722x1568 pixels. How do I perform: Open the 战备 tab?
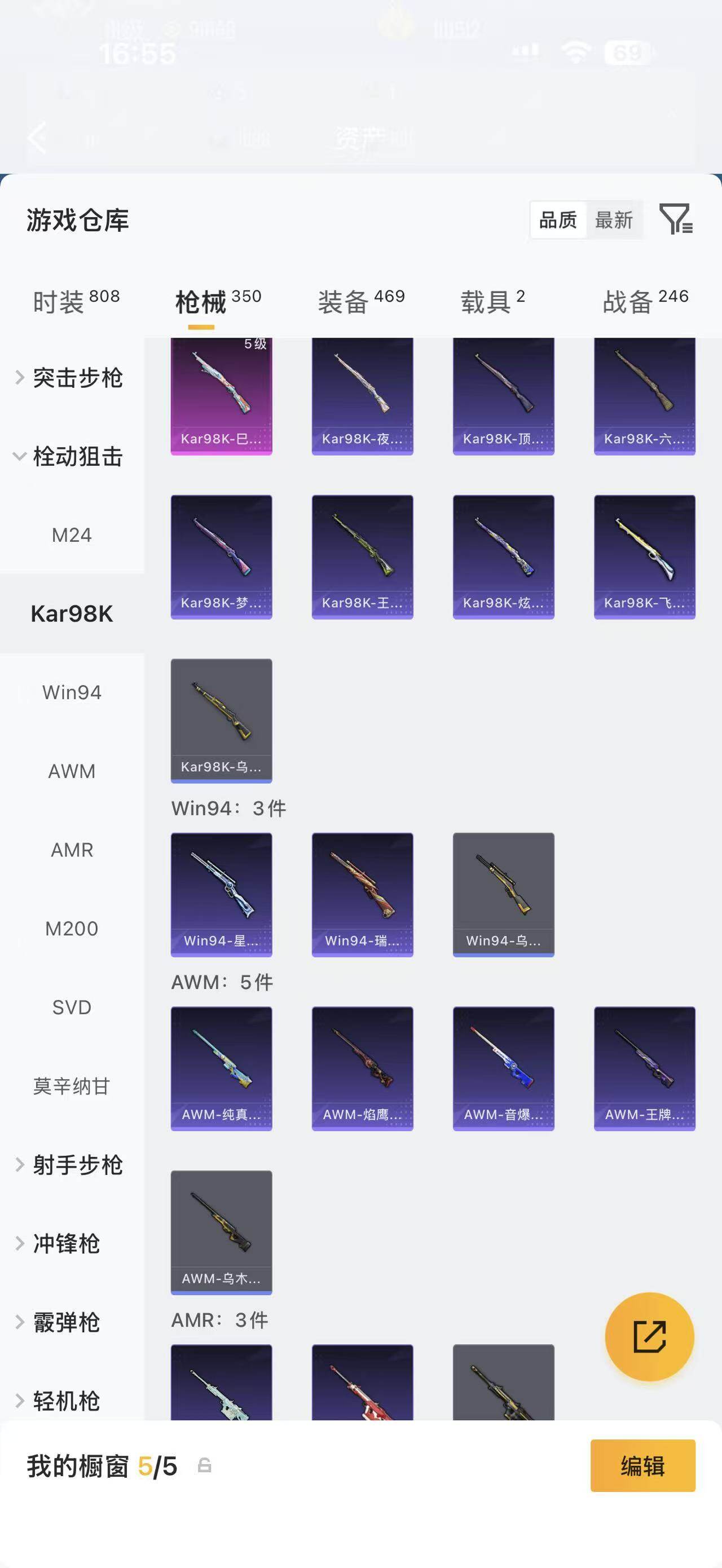tap(645, 301)
